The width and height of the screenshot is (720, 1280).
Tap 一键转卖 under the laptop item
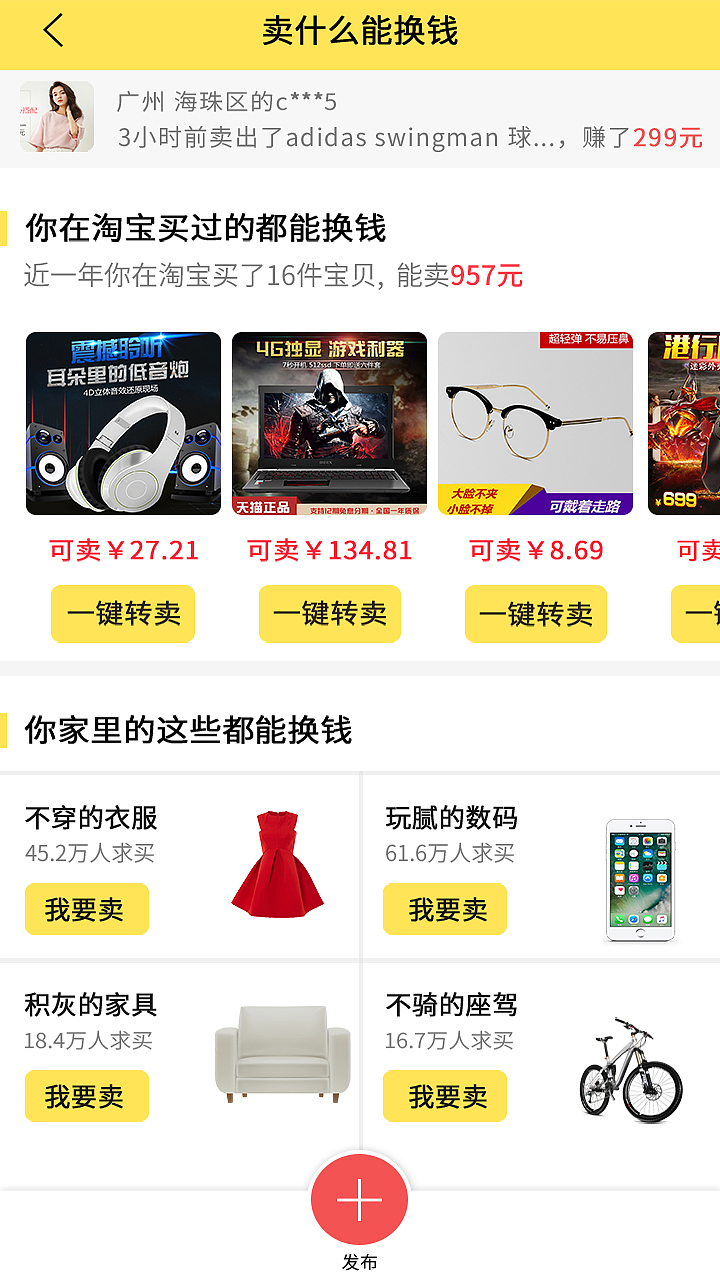[330, 613]
